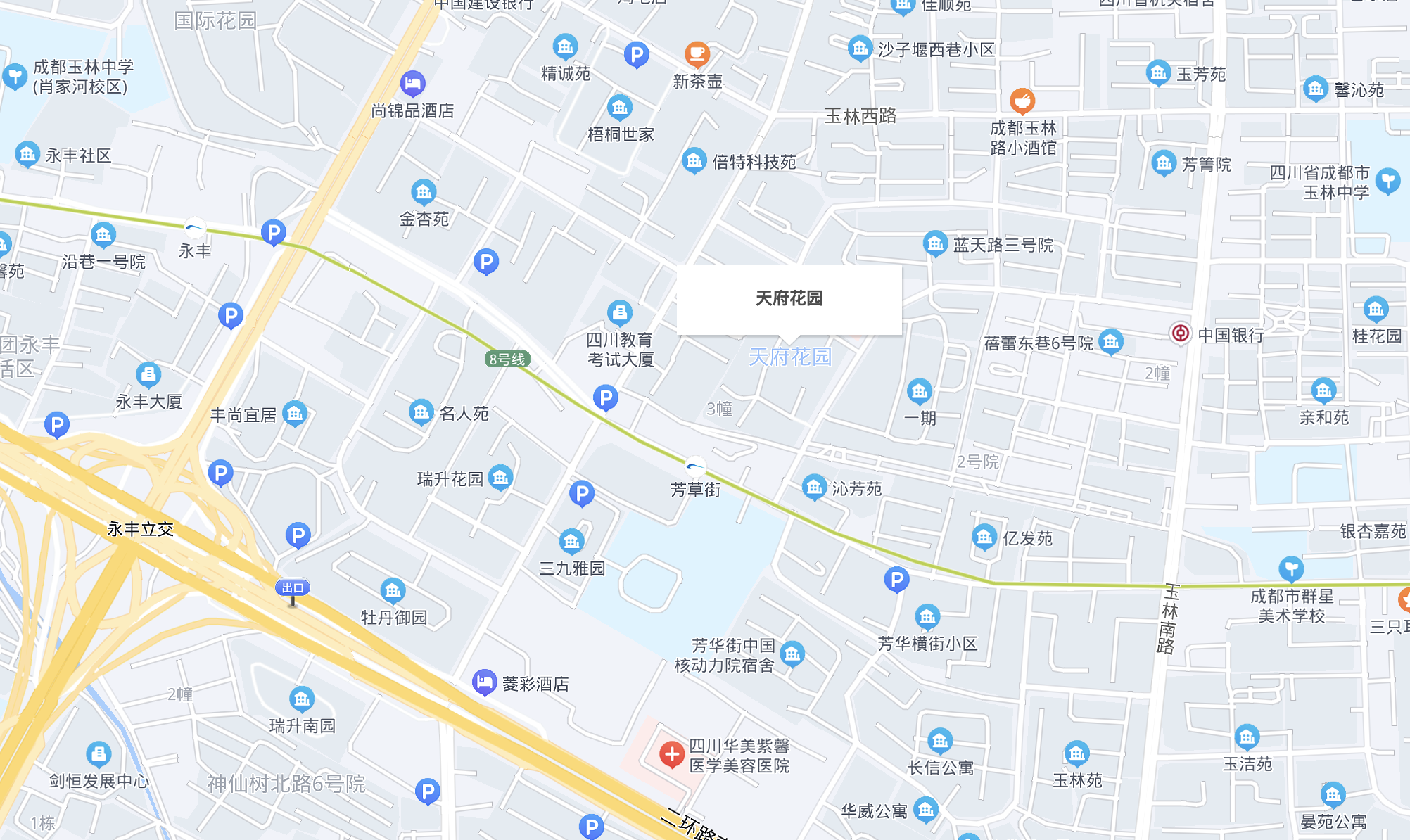Tap the 天府花园 info window

(789, 298)
